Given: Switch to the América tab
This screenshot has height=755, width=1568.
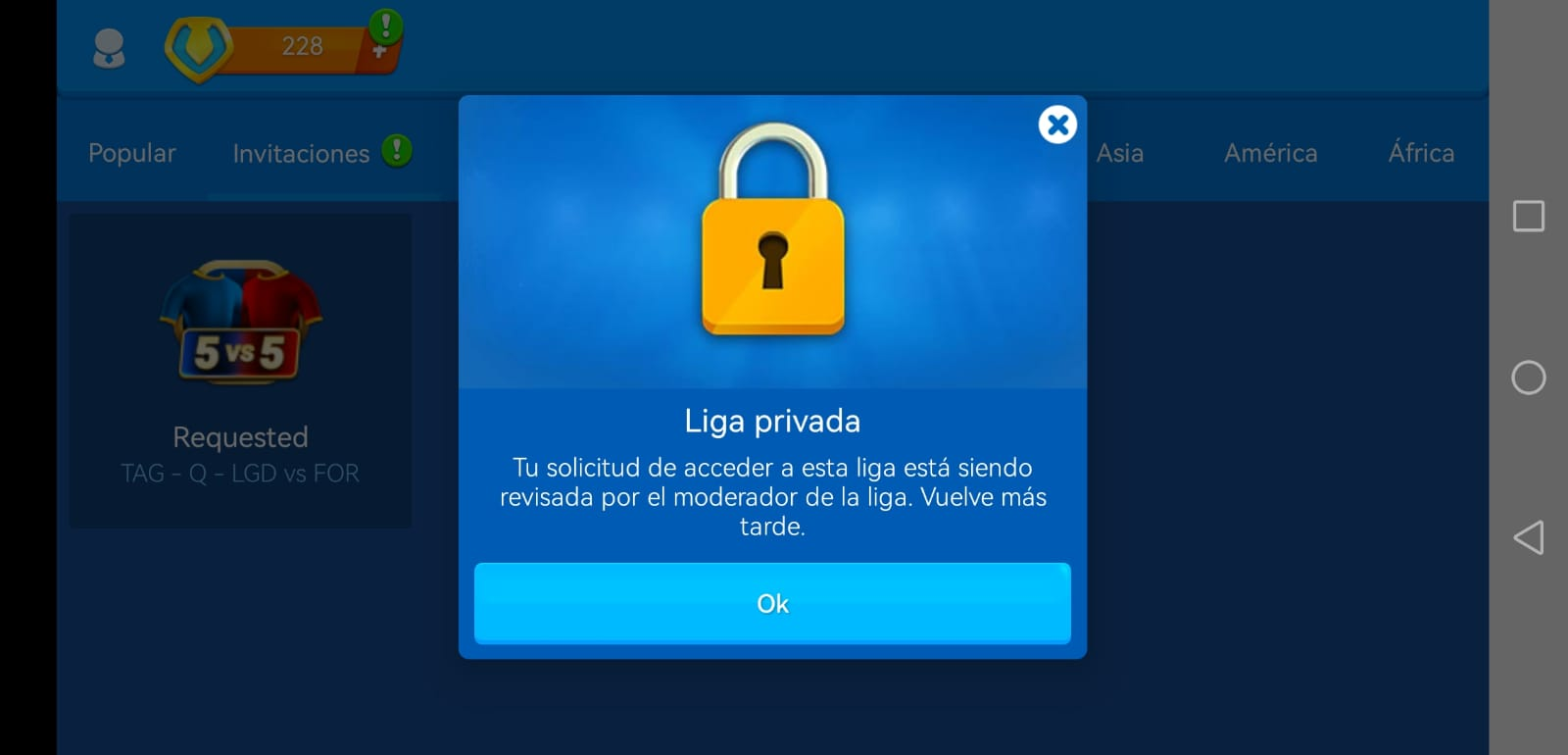Looking at the screenshot, I should click(x=1270, y=153).
